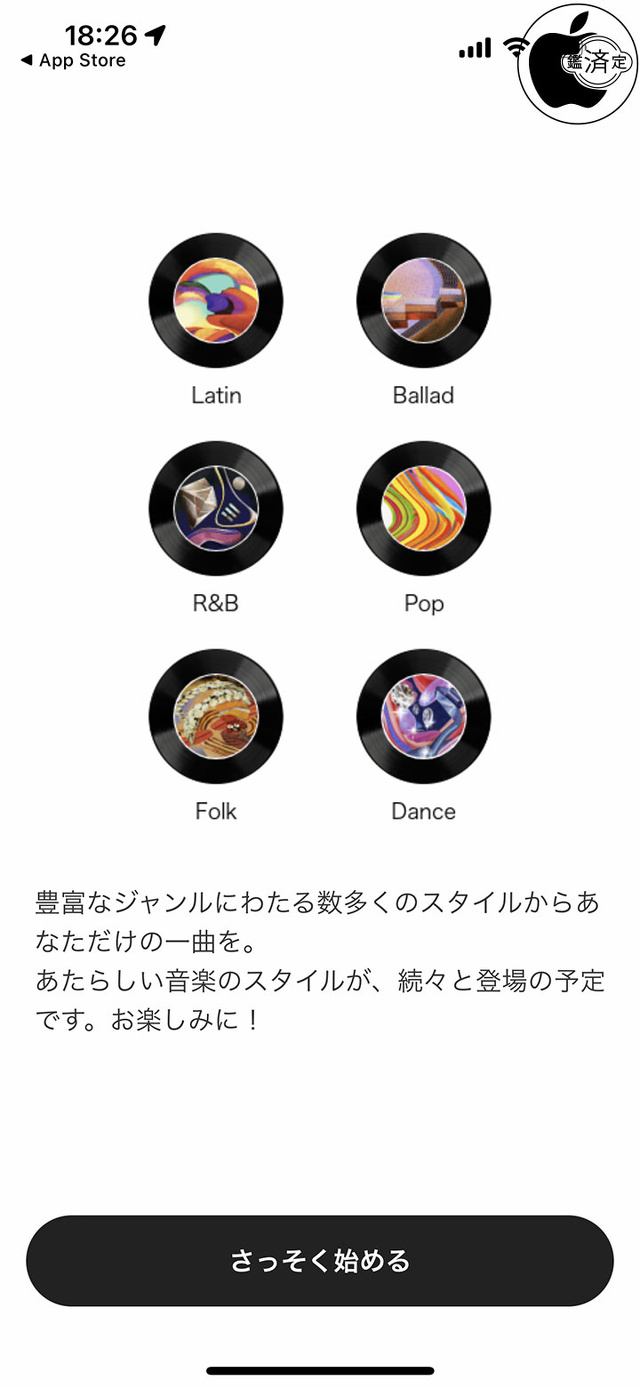Screen dimensions: 640x1388
Task: Tap the さっそく始める button
Action: pyautogui.click(x=319, y=1260)
